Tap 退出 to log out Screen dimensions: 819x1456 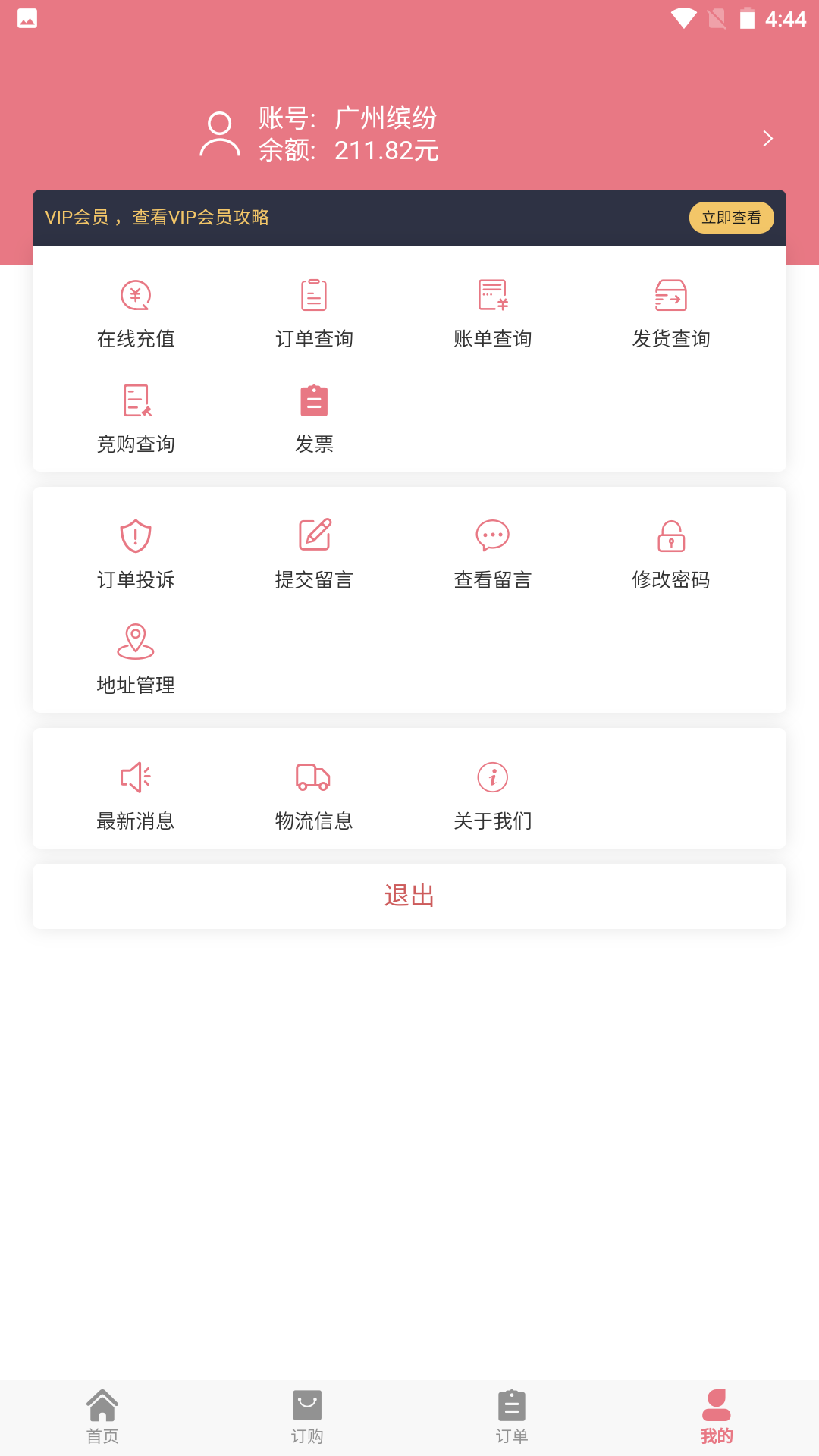409,896
